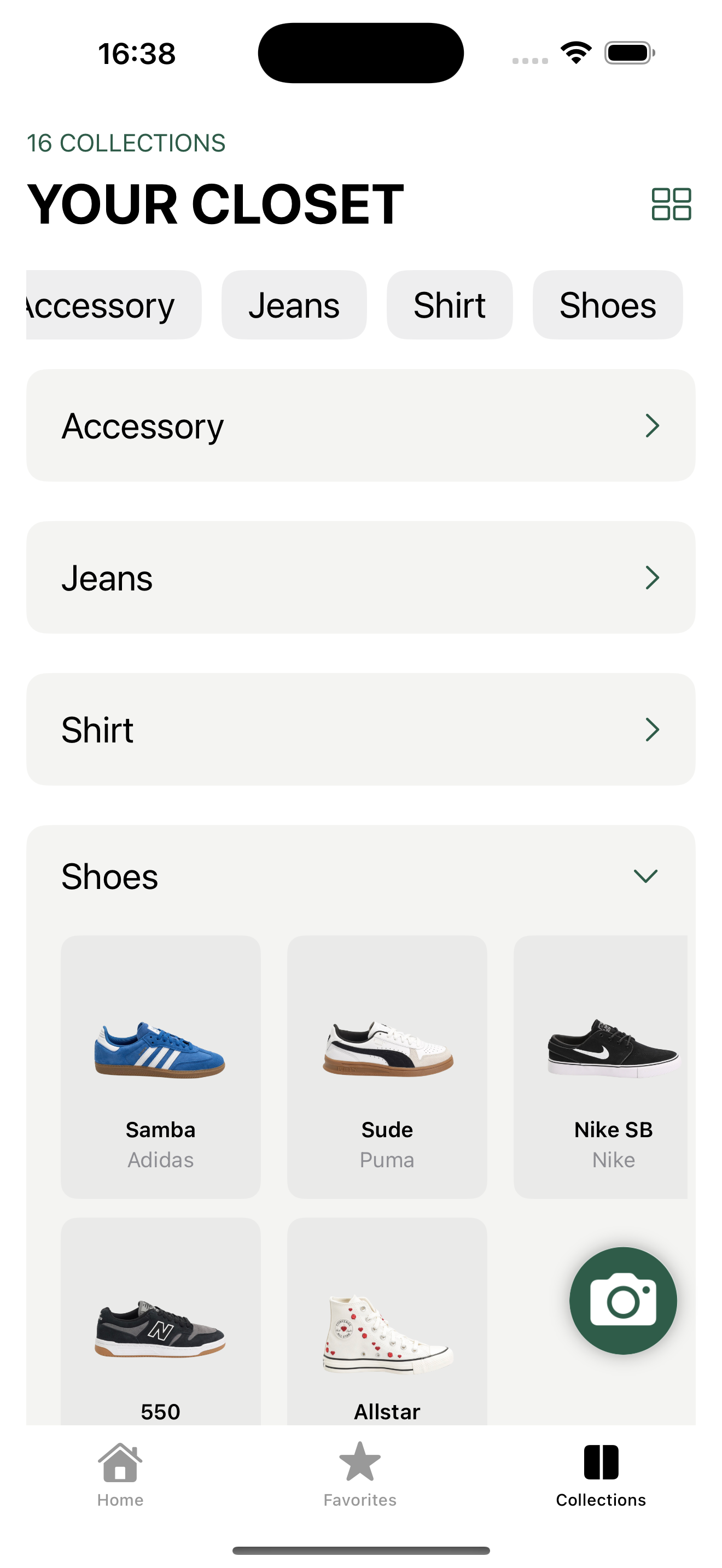Tap the camera button to add item
The height and width of the screenshot is (1568, 722).
623,1300
